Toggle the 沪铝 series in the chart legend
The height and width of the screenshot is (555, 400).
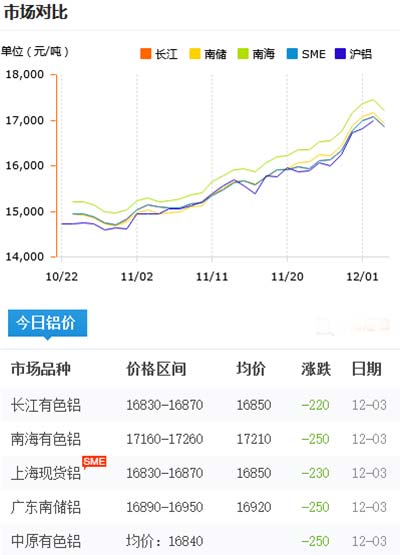353,54
